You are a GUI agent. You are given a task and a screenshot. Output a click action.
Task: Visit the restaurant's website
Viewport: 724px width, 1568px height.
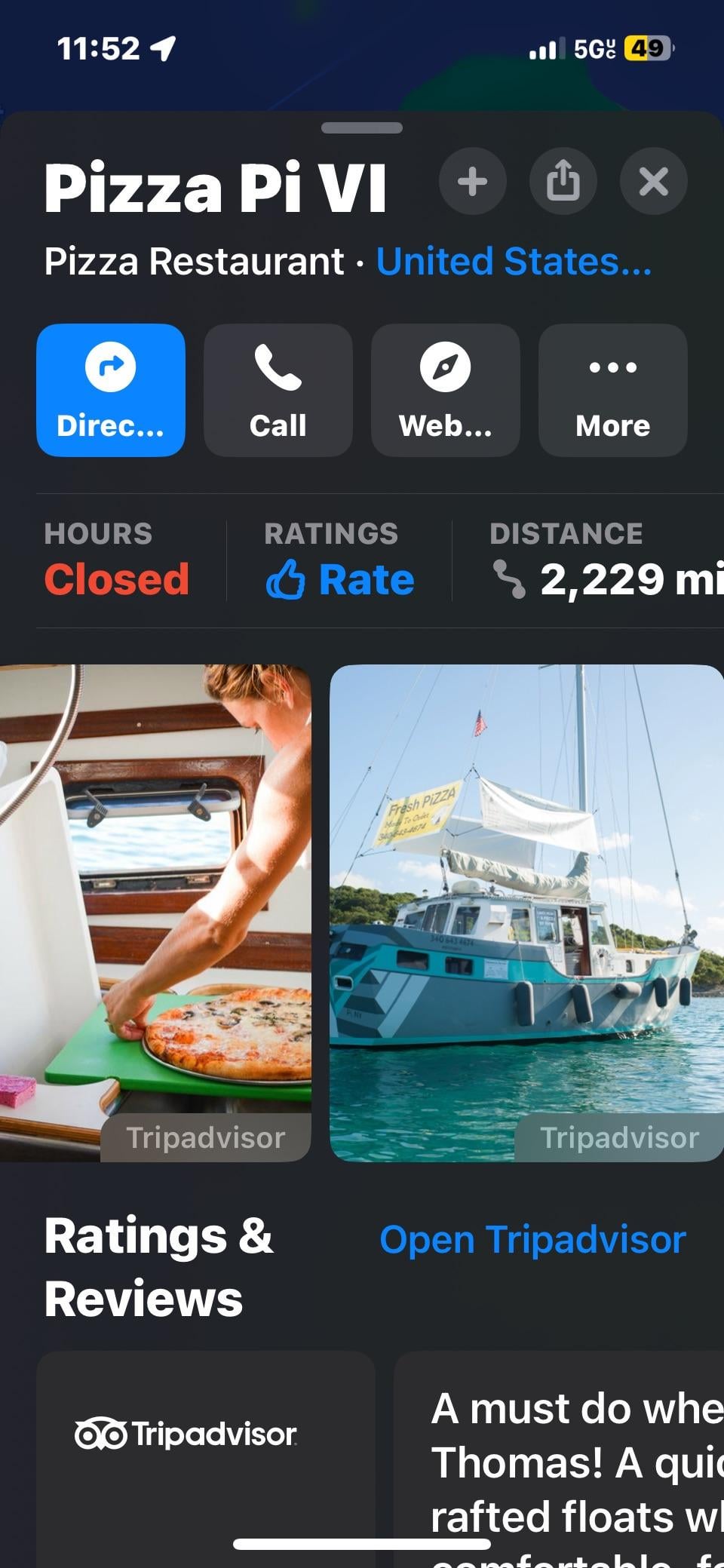tap(446, 390)
